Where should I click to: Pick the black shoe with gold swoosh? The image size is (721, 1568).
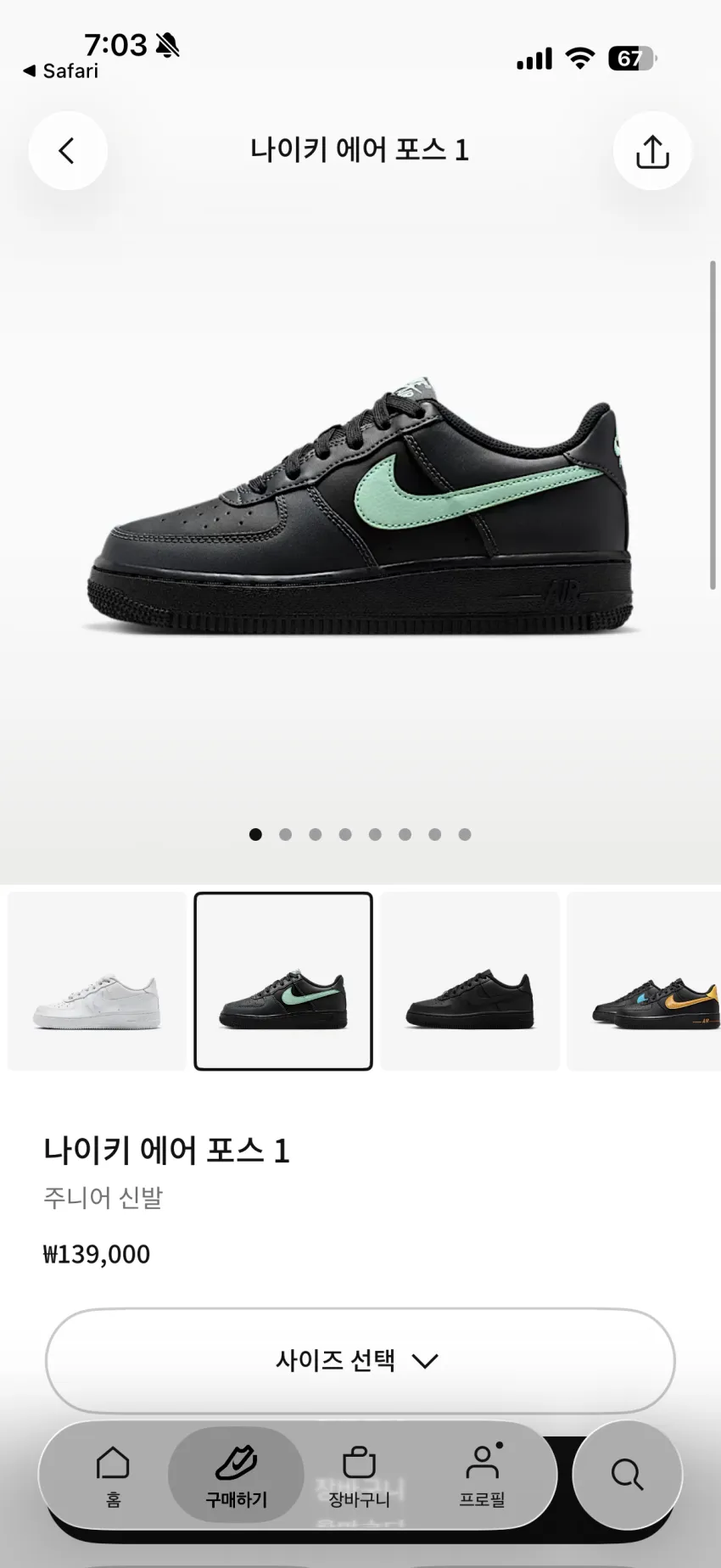tap(644, 981)
